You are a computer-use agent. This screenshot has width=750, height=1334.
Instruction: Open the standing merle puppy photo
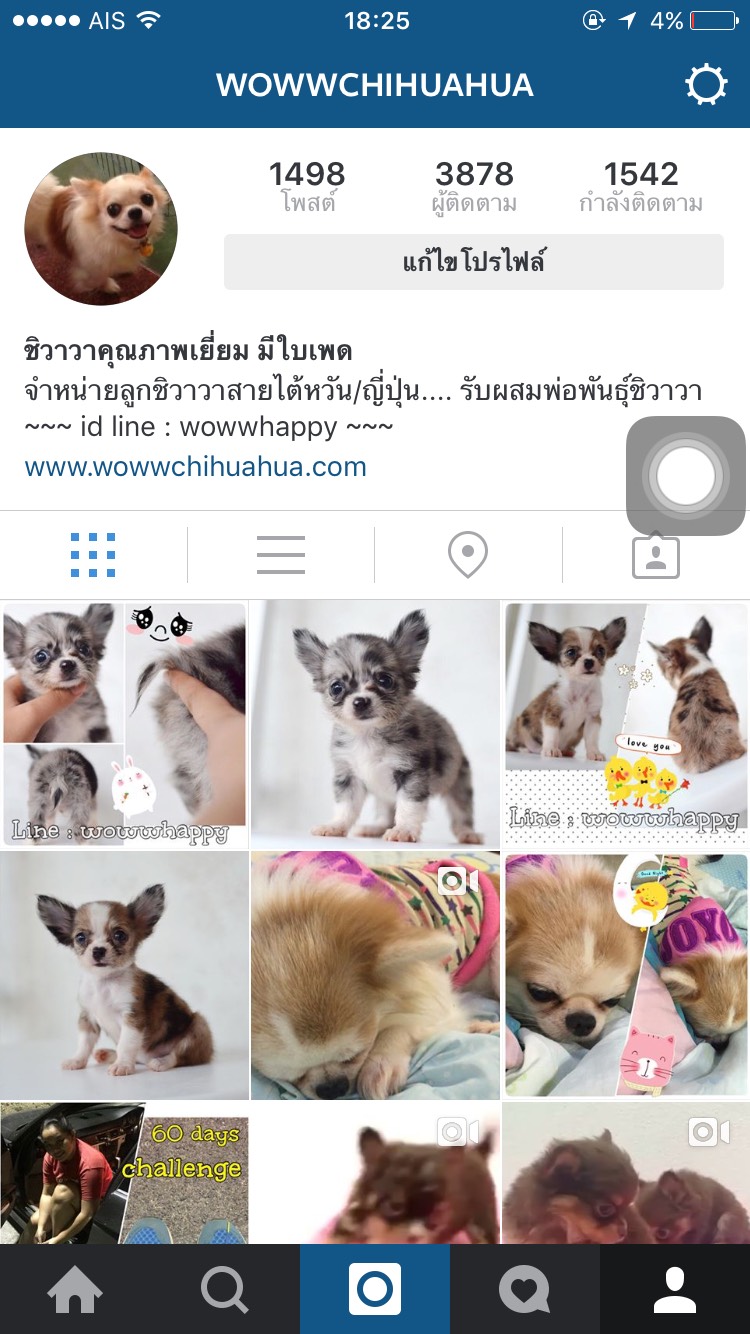tap(375, 725)
